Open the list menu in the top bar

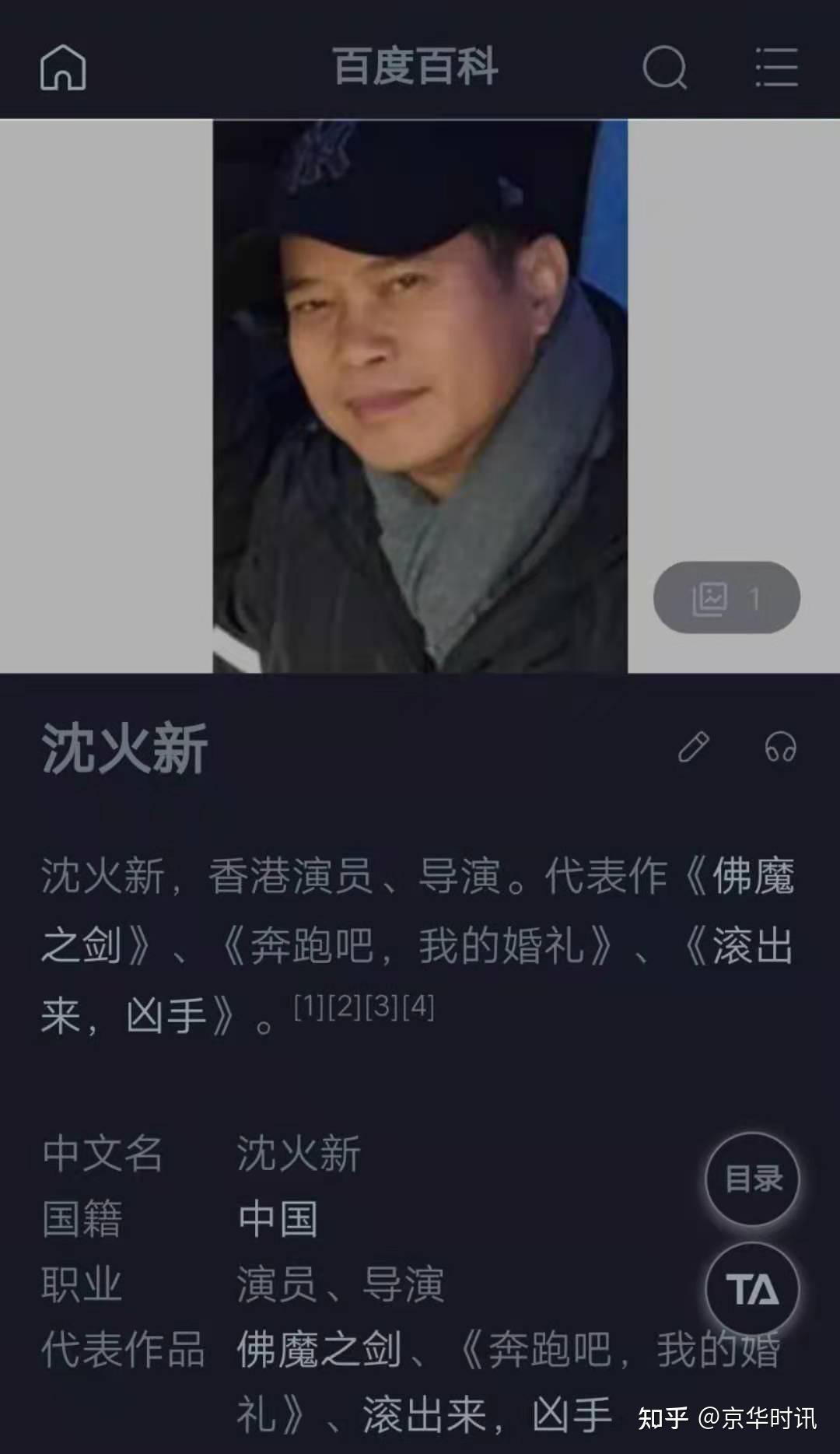tap(776, 67)
